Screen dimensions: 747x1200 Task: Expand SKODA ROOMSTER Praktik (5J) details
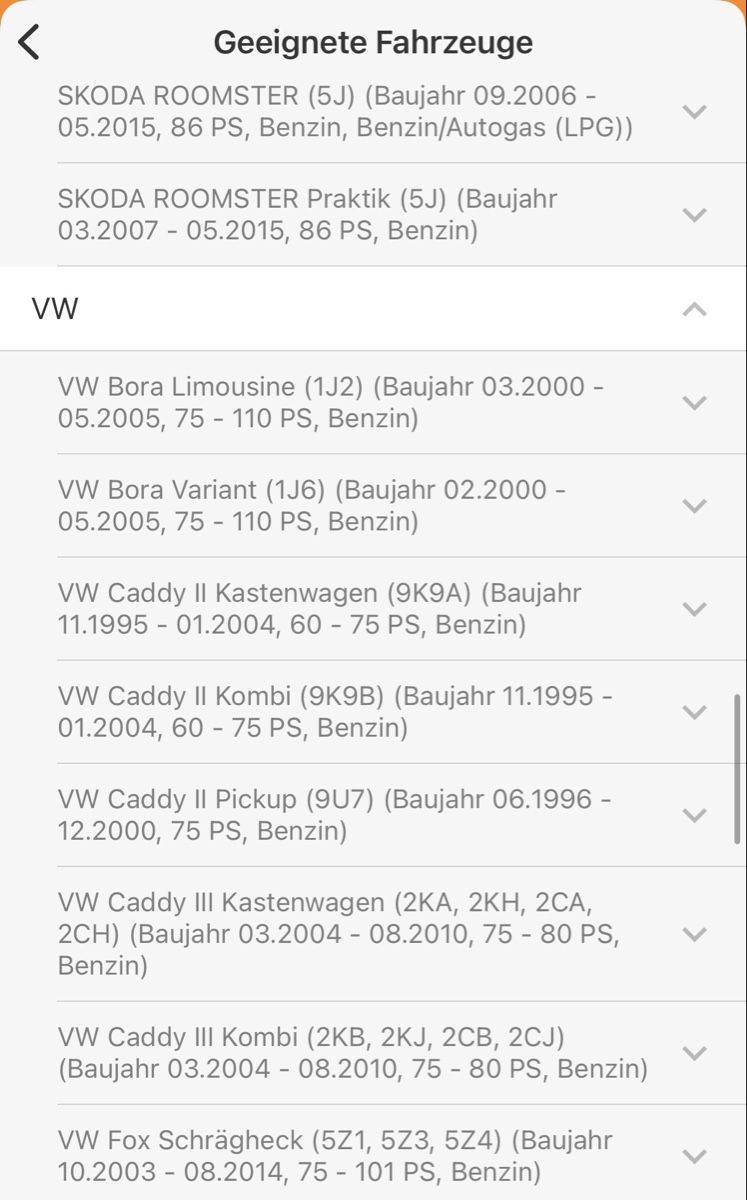(694, 215)
